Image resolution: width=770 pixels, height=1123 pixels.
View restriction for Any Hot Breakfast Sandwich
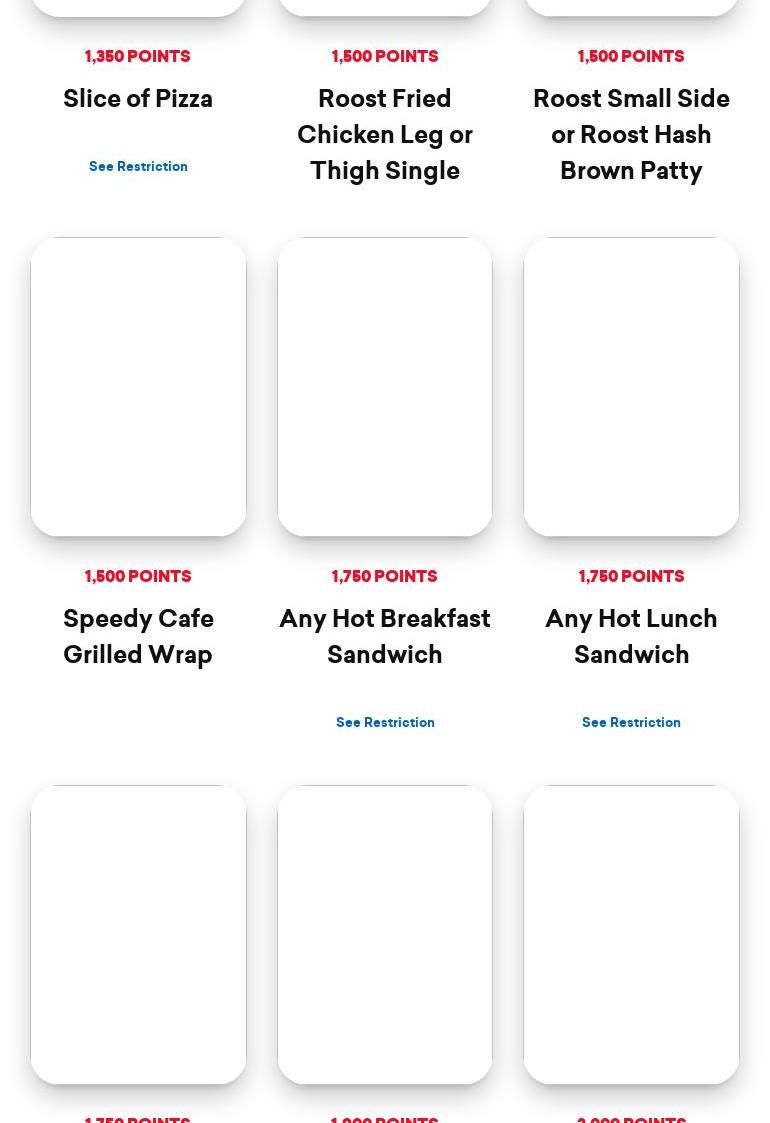coord(385,723)
